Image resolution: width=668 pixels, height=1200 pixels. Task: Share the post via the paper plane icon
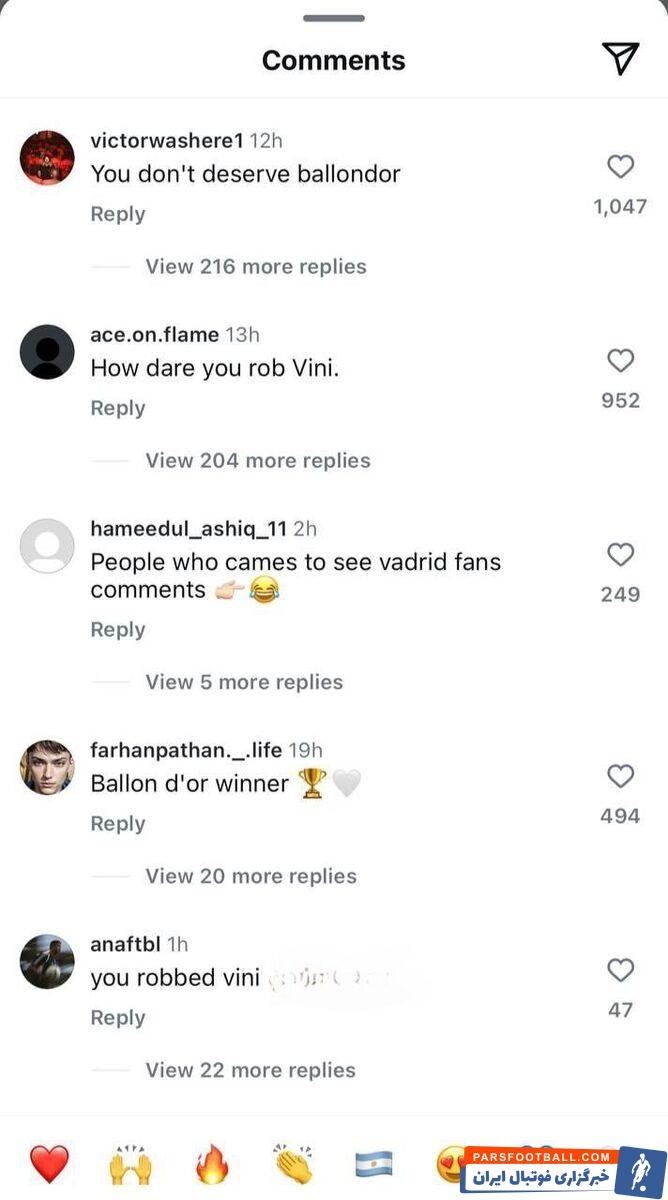(620, 60)
